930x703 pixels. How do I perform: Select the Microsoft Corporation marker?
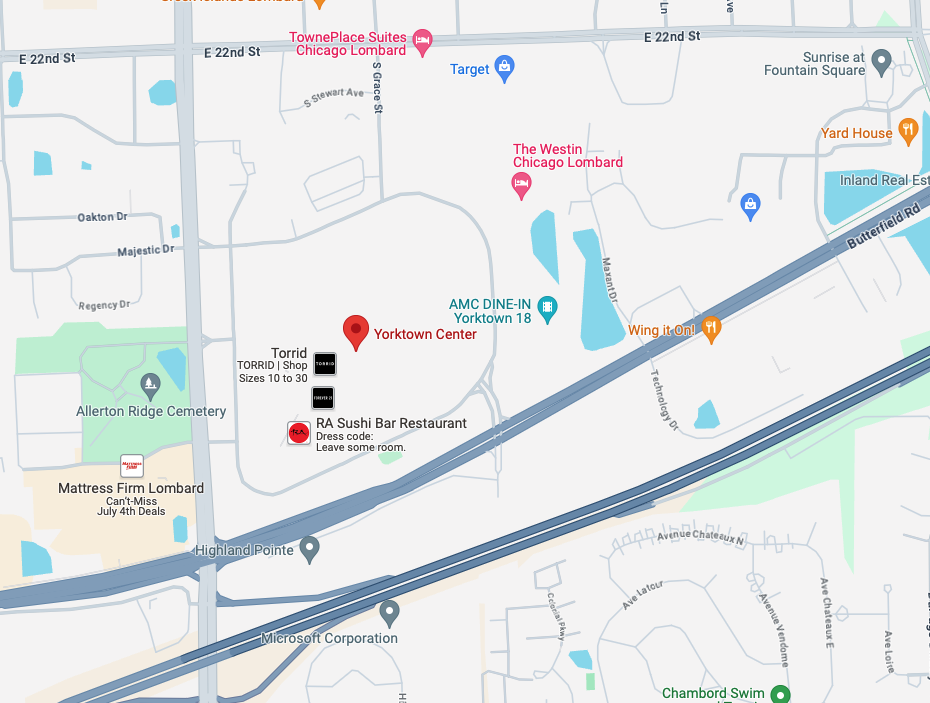pyautogui.click(x=390, y=611)
